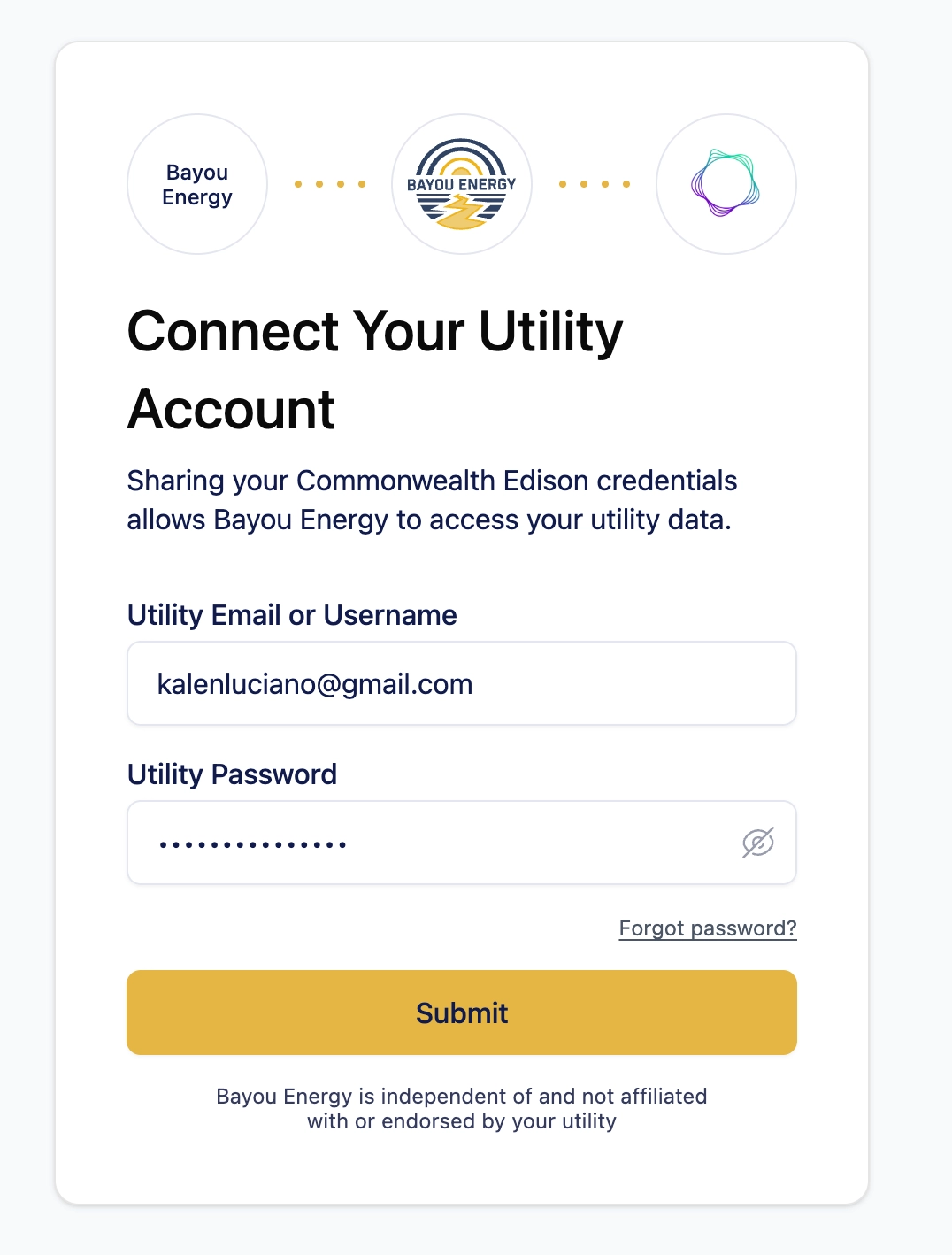Focus the Utility Password field
Screen dimensions: 952x1255
[x=425, y=843]
